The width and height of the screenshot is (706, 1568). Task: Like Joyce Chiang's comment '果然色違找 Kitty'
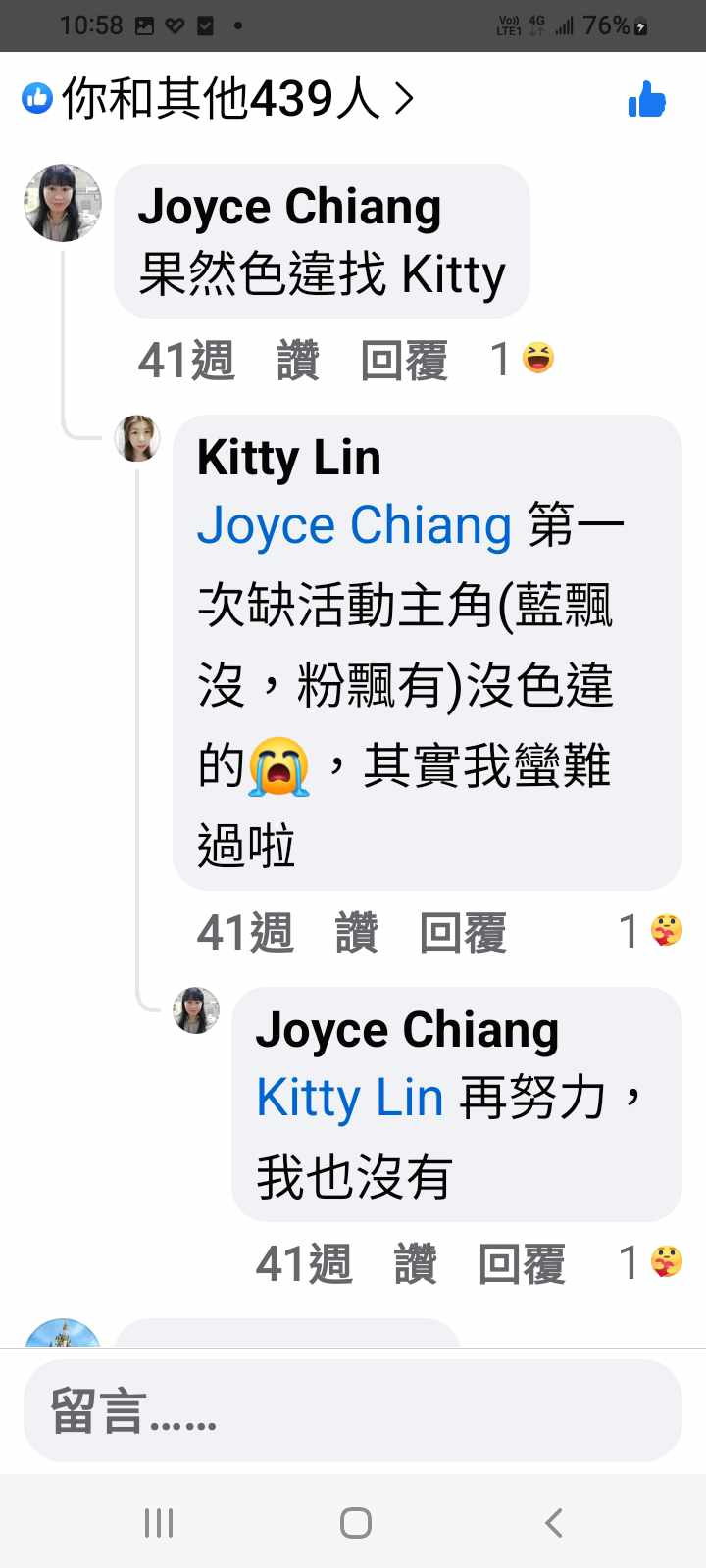tap(298, 360)
